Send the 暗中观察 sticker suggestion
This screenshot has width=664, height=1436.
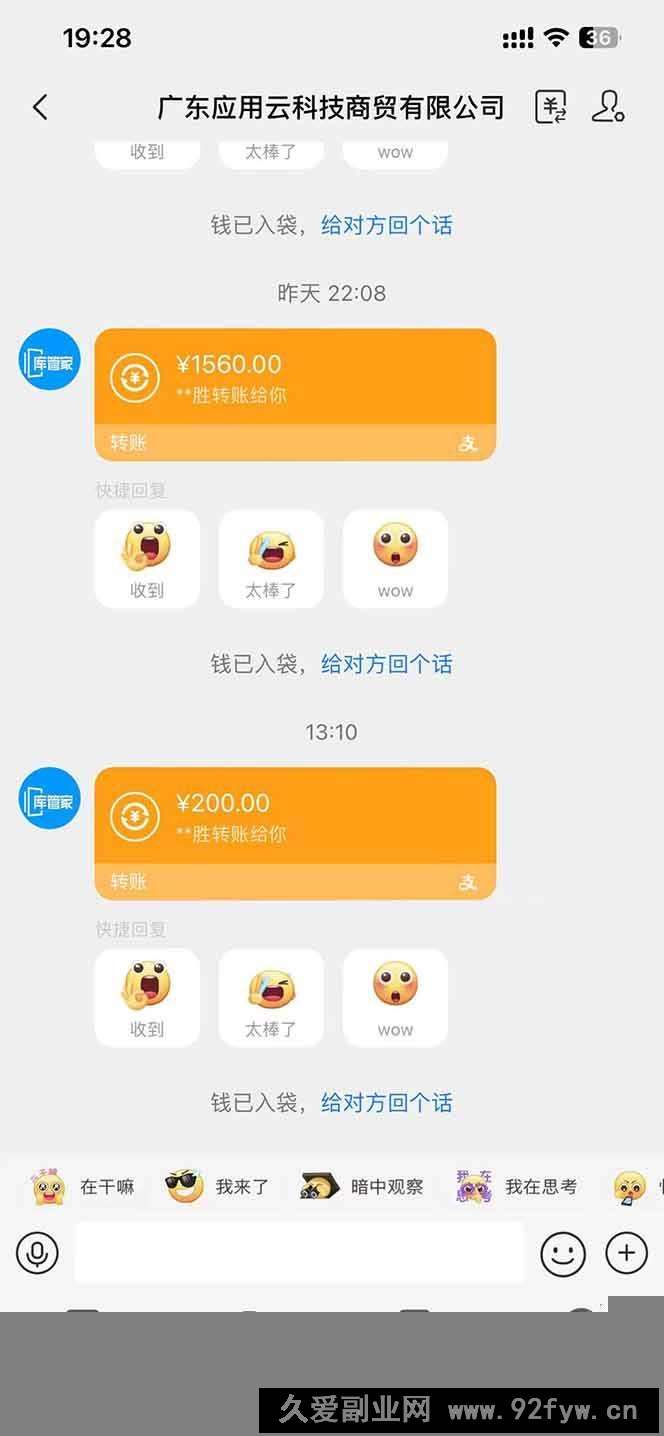[x=362, y=1187]
